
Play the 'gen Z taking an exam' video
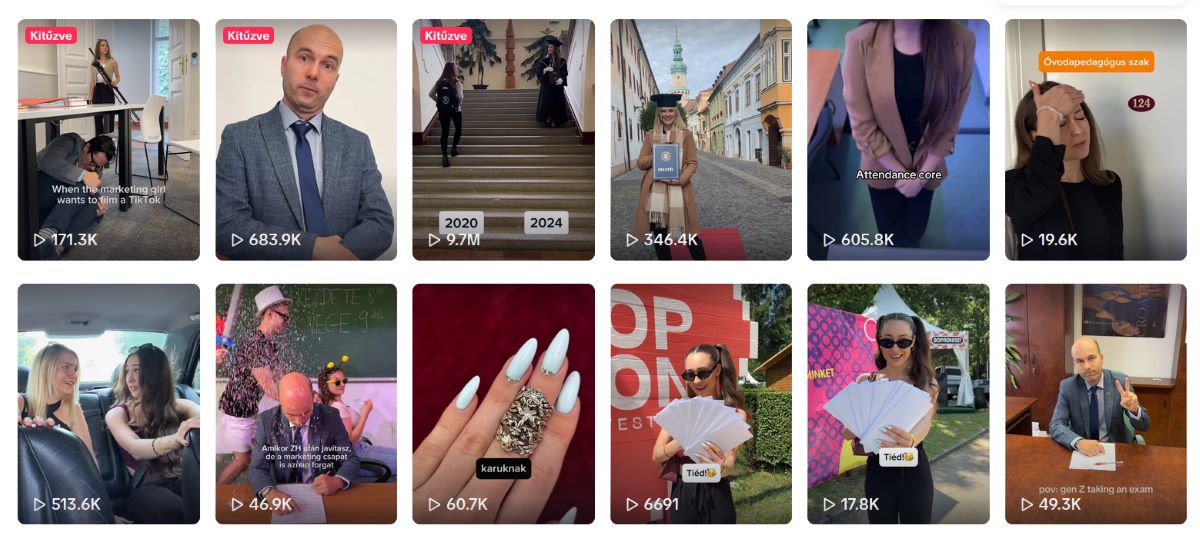(1096, 404)
